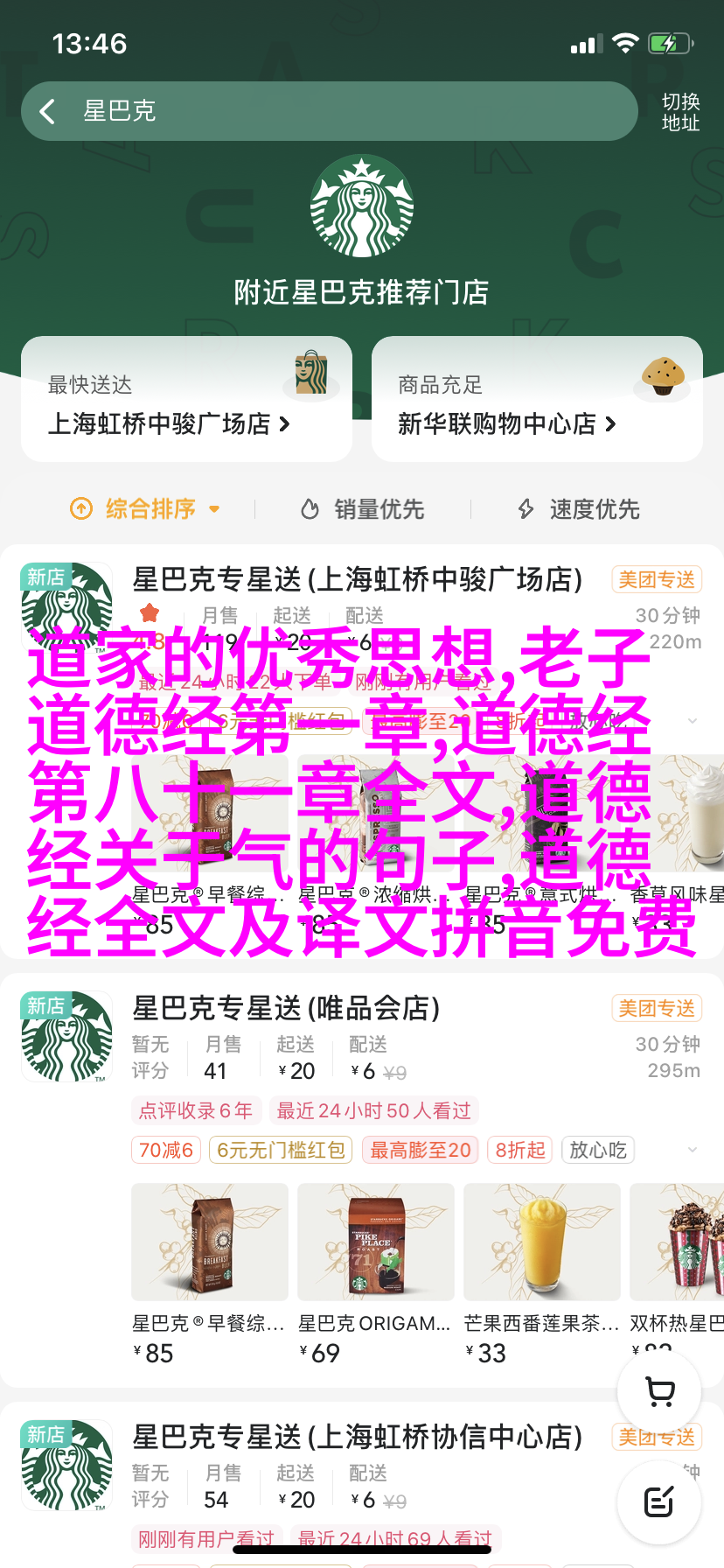Open store 星巴克专星送(唯品会店)
Viewport: 724px width, 1568px height.
coord(286,1008)
